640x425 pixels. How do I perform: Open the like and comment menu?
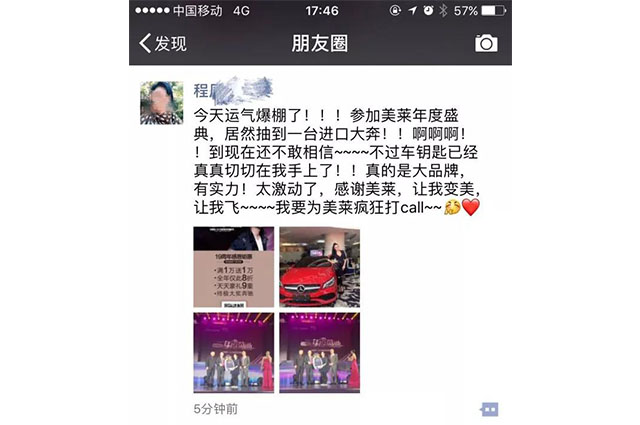(488, 409)
